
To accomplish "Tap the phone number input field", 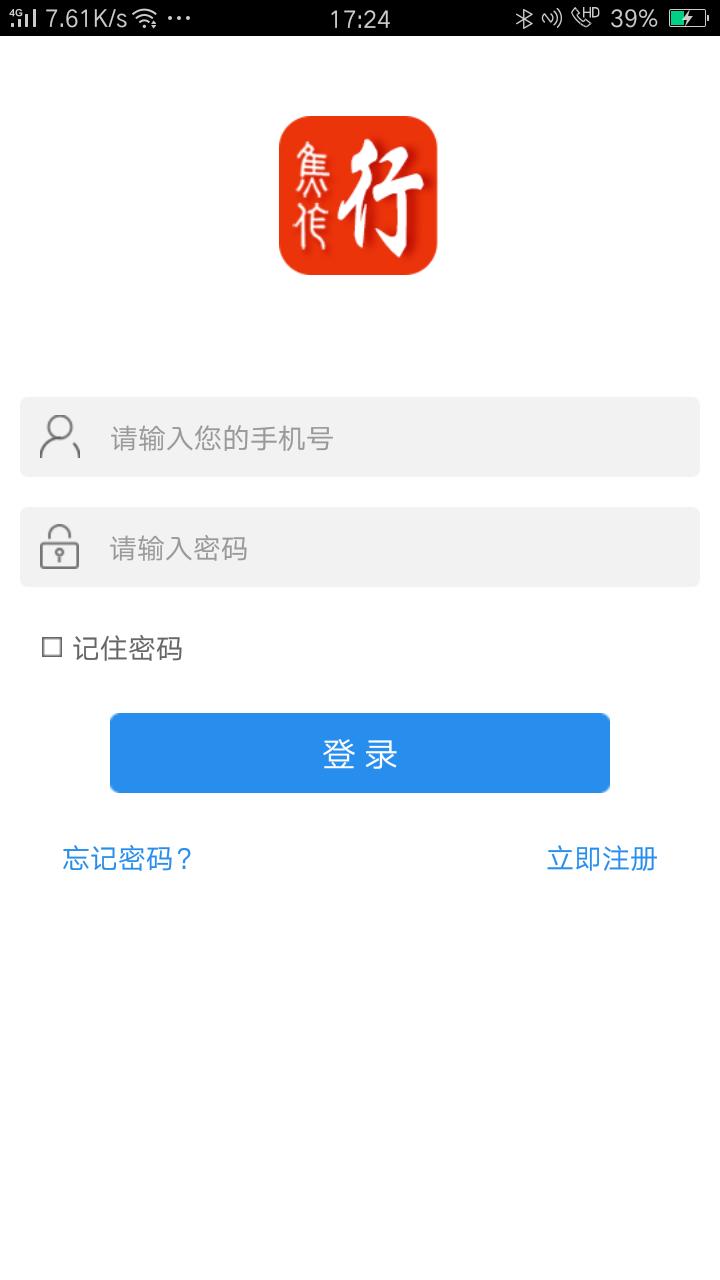I will point(360,437).
